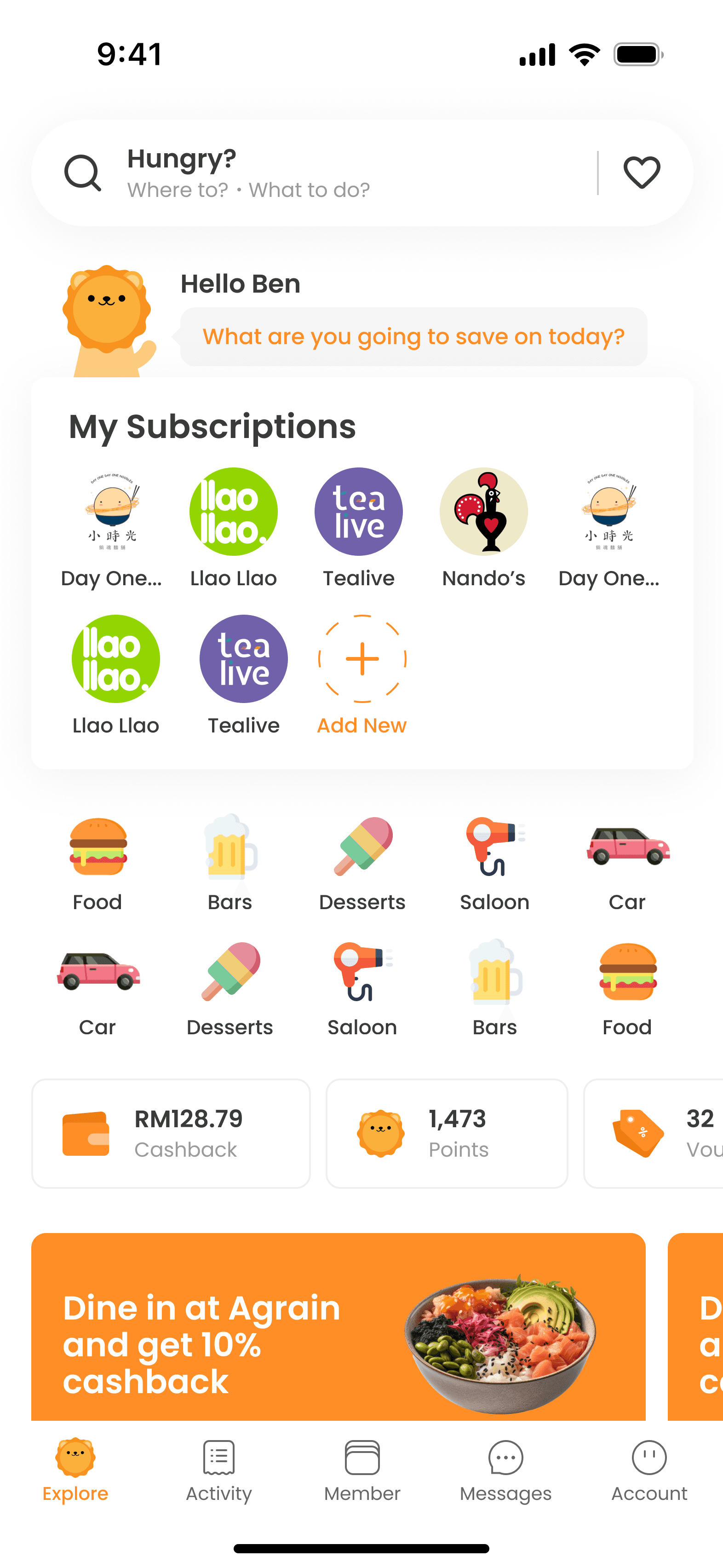Viewport: 723px width, 1568px height.
Task: Open the Messages tab
Action: click(x=506, y=1470)
